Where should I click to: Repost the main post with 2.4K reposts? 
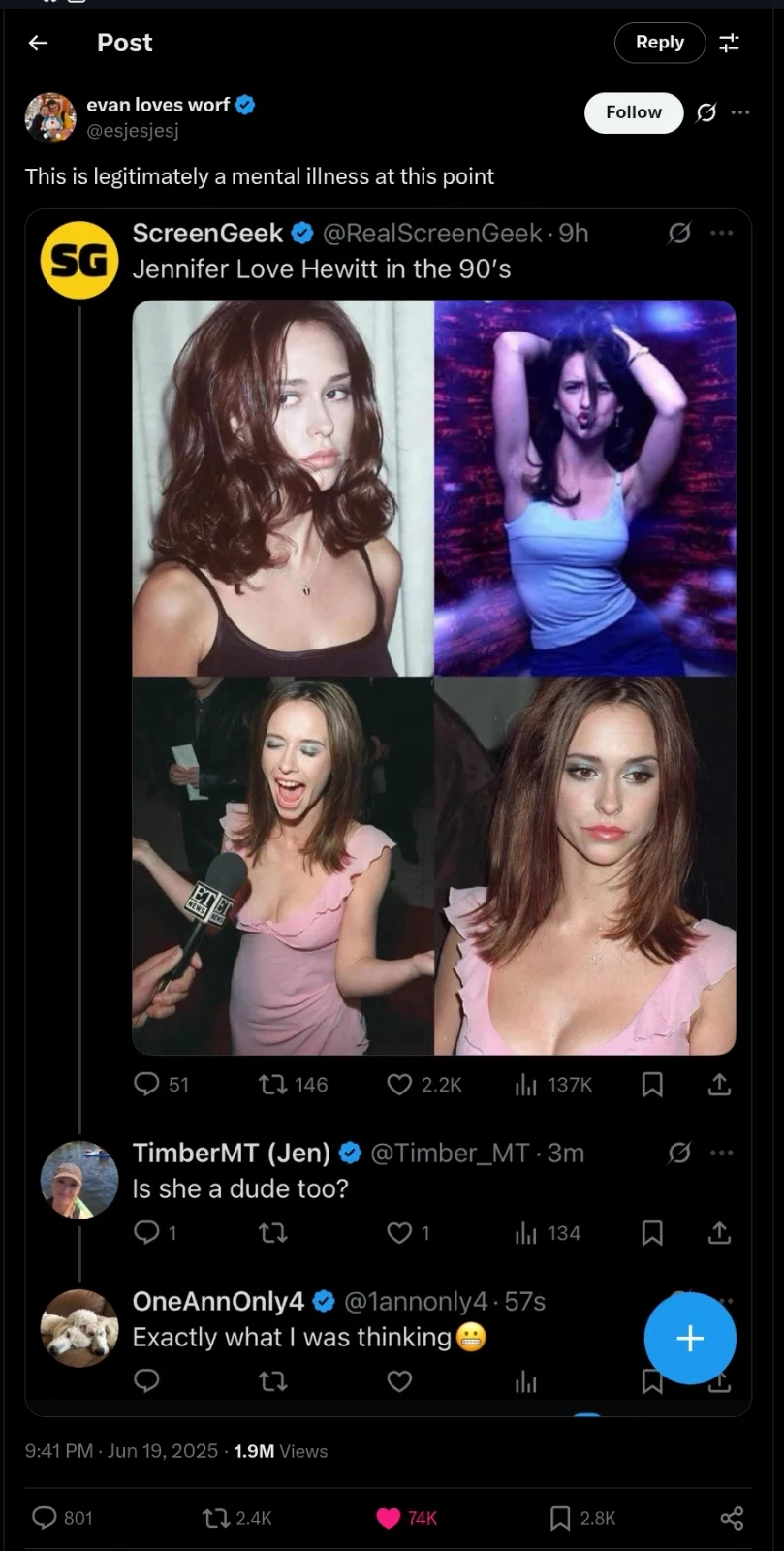(215, 1518)
